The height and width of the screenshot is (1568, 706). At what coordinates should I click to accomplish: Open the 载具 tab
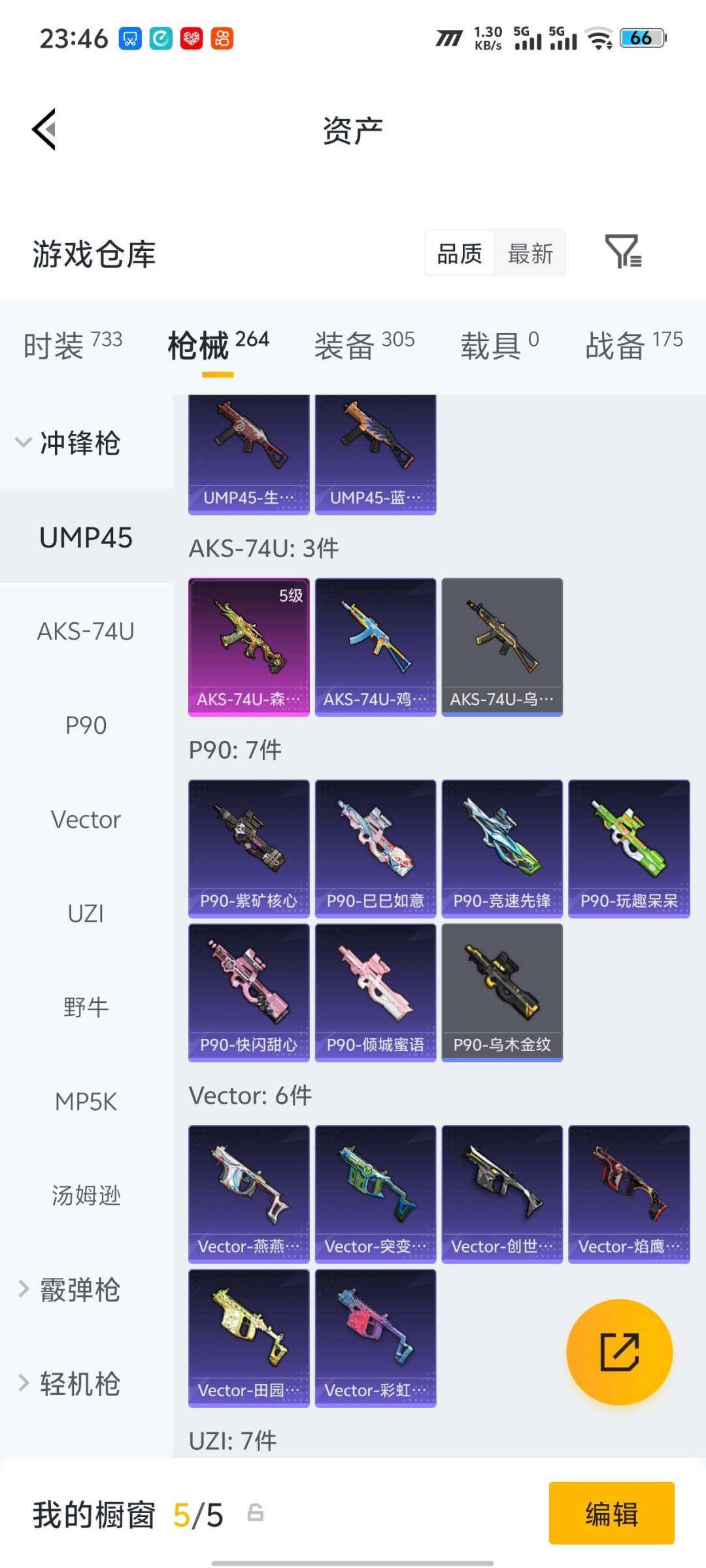[x=499, y=345]
